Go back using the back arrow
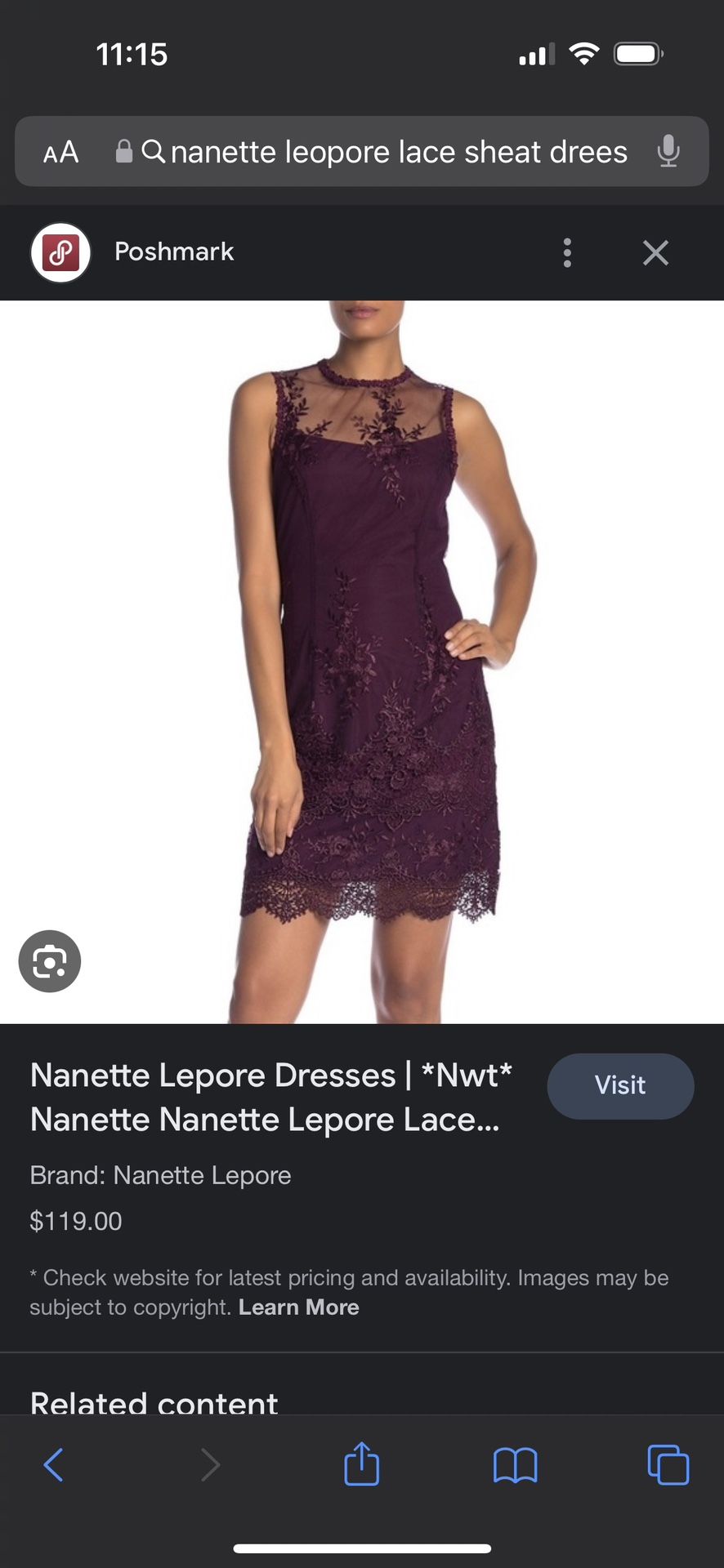This screenshot has height=1568, width=724. click(x=54, y=1464)
